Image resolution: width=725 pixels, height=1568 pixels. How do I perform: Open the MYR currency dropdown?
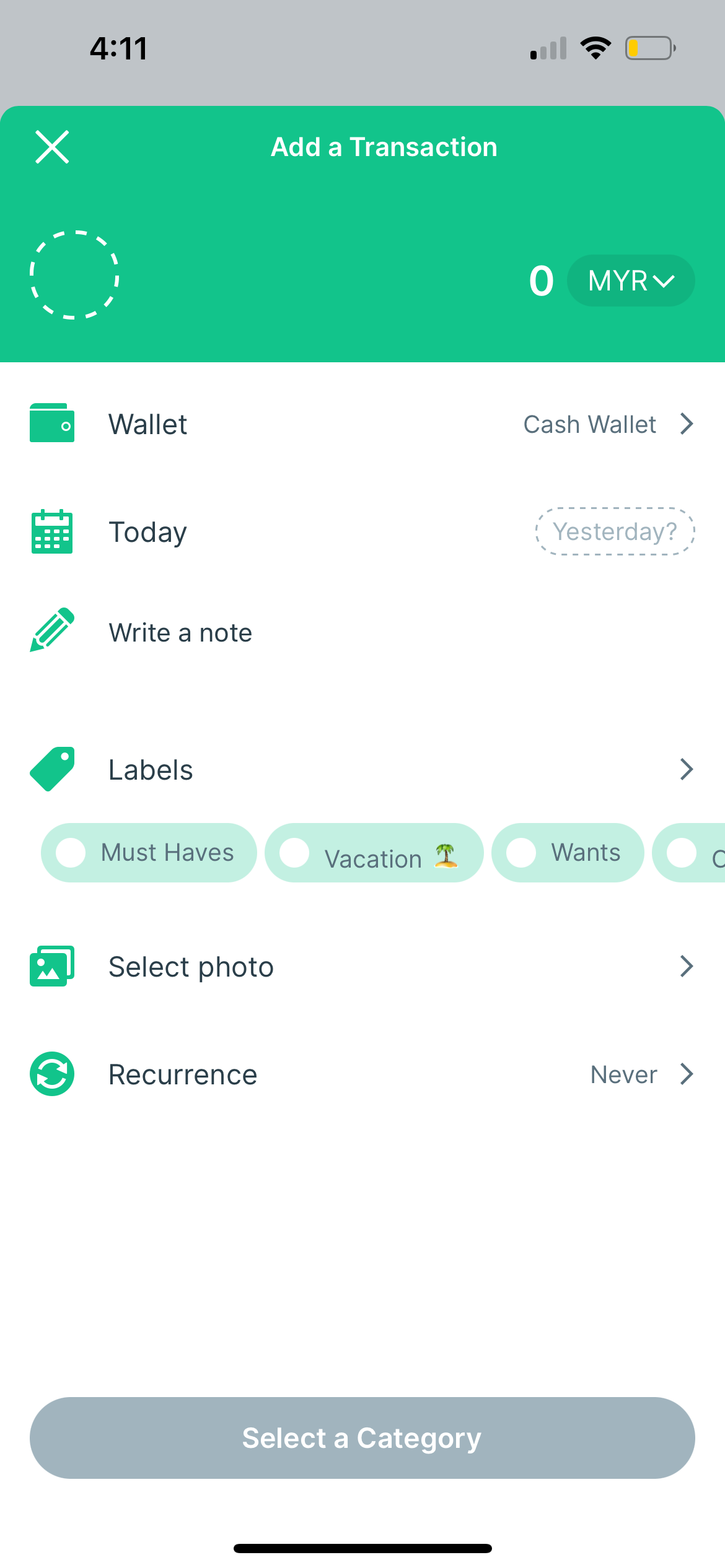click(x=630, y=281)
